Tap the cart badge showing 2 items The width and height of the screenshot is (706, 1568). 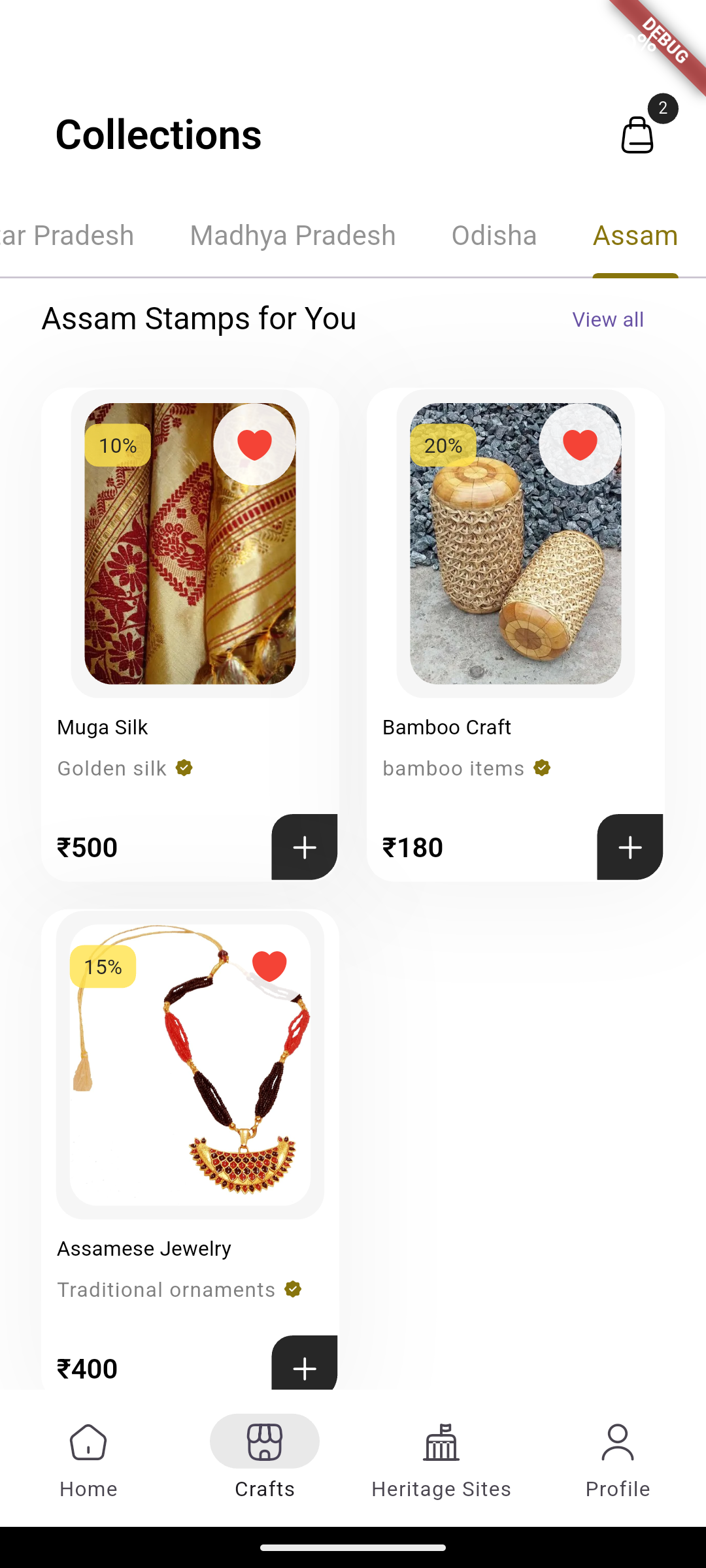coord(663,108)
